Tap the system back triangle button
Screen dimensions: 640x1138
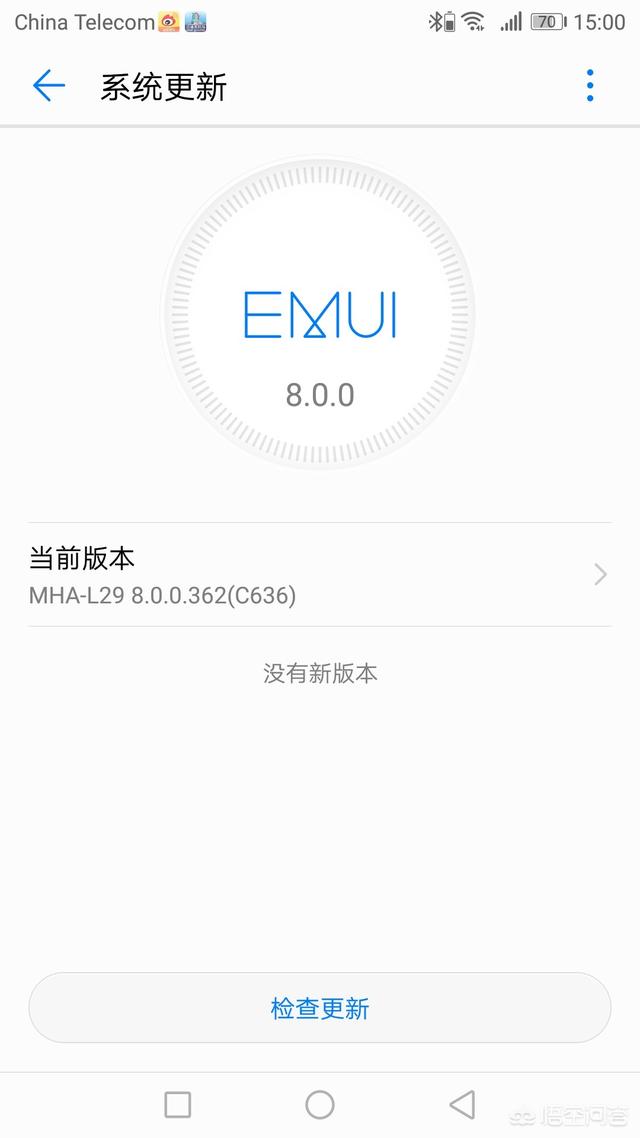coord(462,1104)
